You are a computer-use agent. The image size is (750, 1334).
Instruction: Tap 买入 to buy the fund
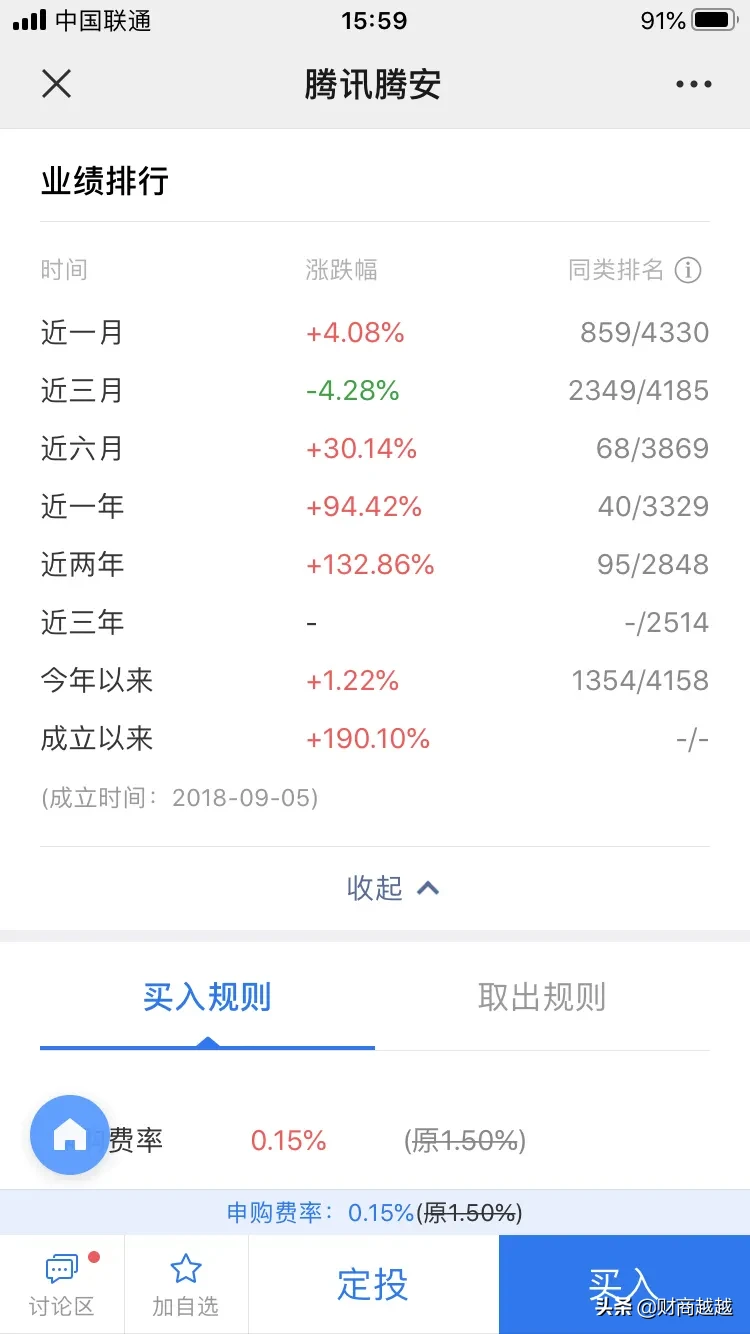coord(624,1285)
